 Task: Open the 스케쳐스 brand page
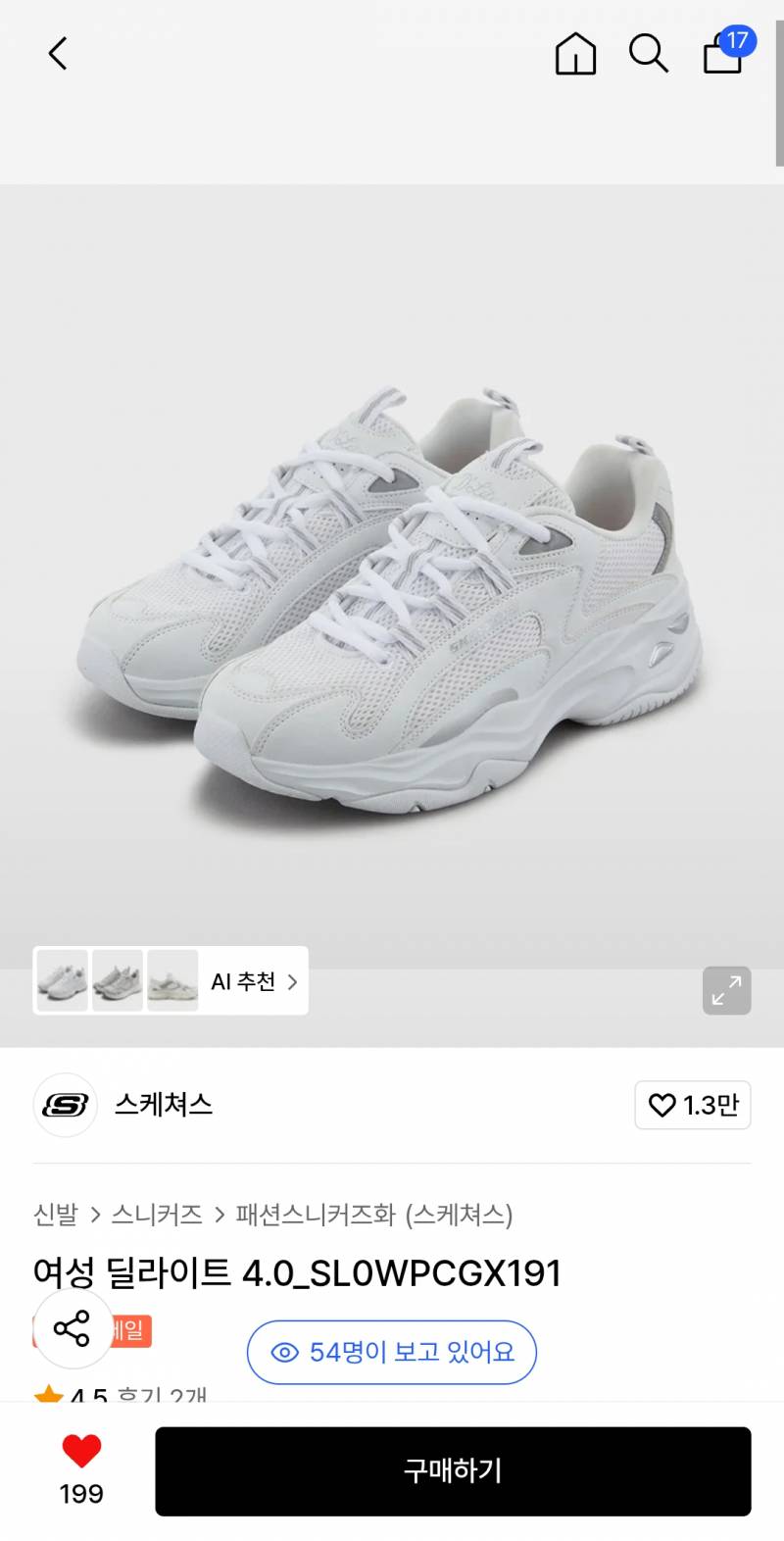(163, 1105)
